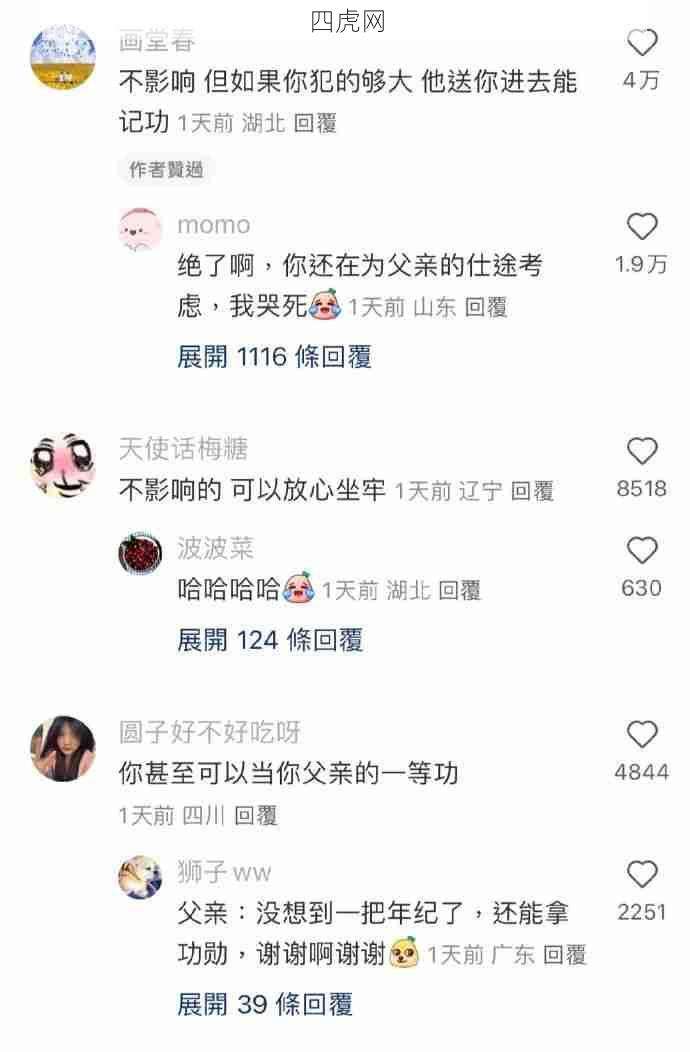Reply to 狮子ww's comment
The height and width of the screenshot is (1052, 690).
564,954
